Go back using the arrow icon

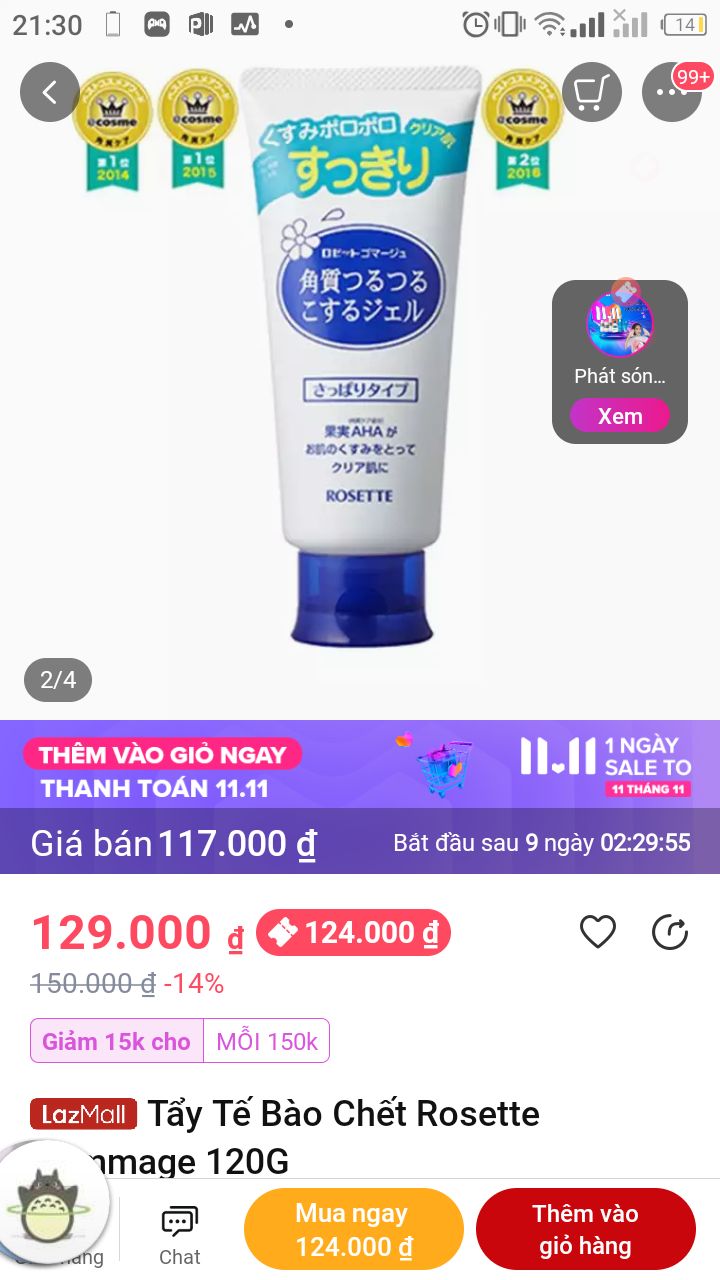pos(49,92)
